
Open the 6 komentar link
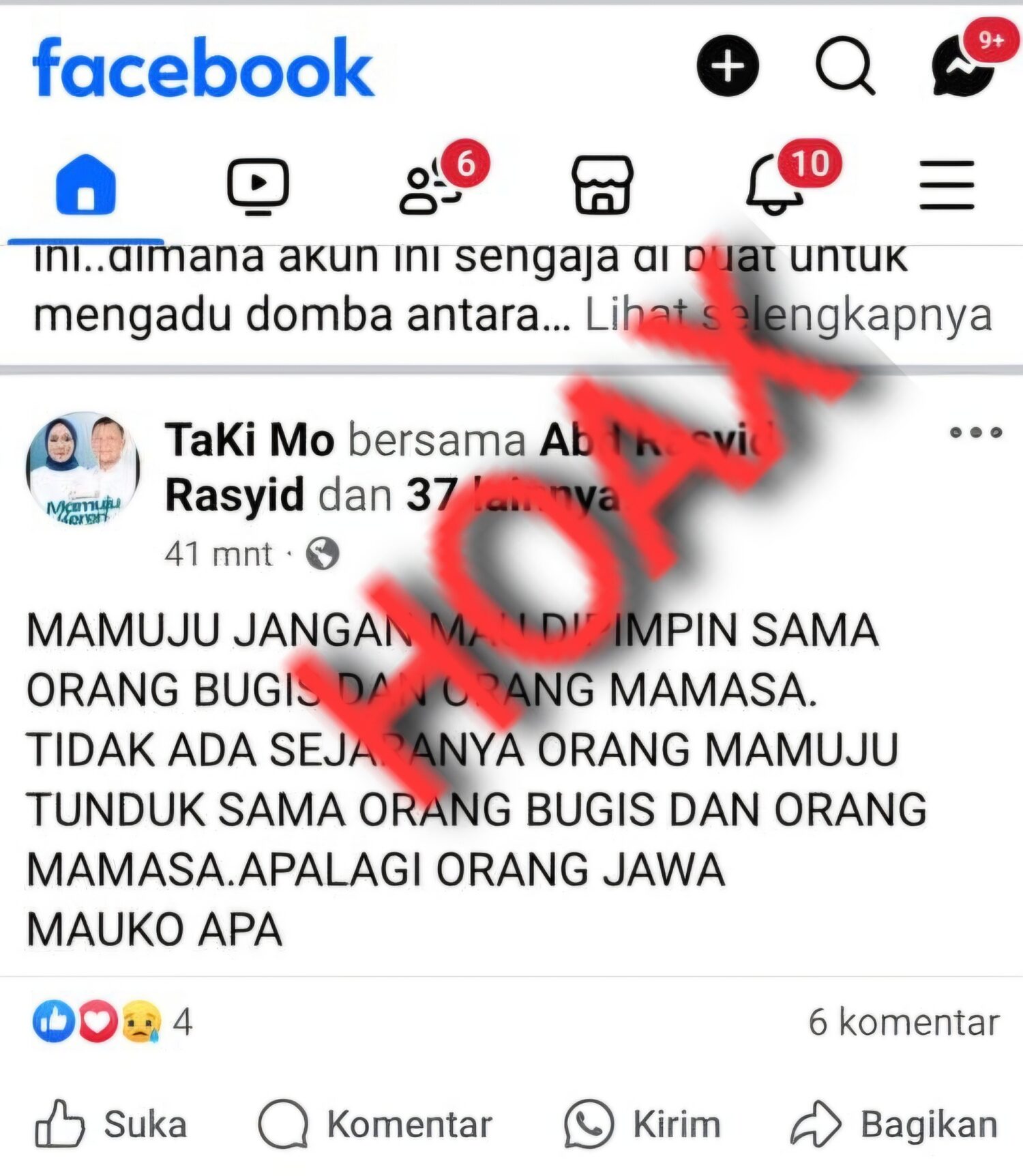(x=903, y=1022)
